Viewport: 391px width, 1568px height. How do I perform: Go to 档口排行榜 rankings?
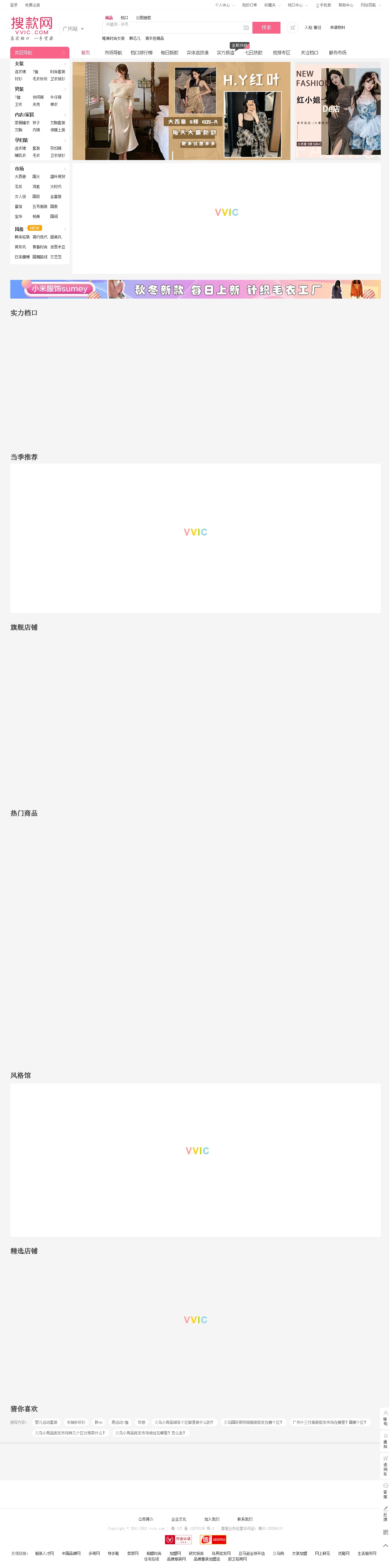coord(141,53)
